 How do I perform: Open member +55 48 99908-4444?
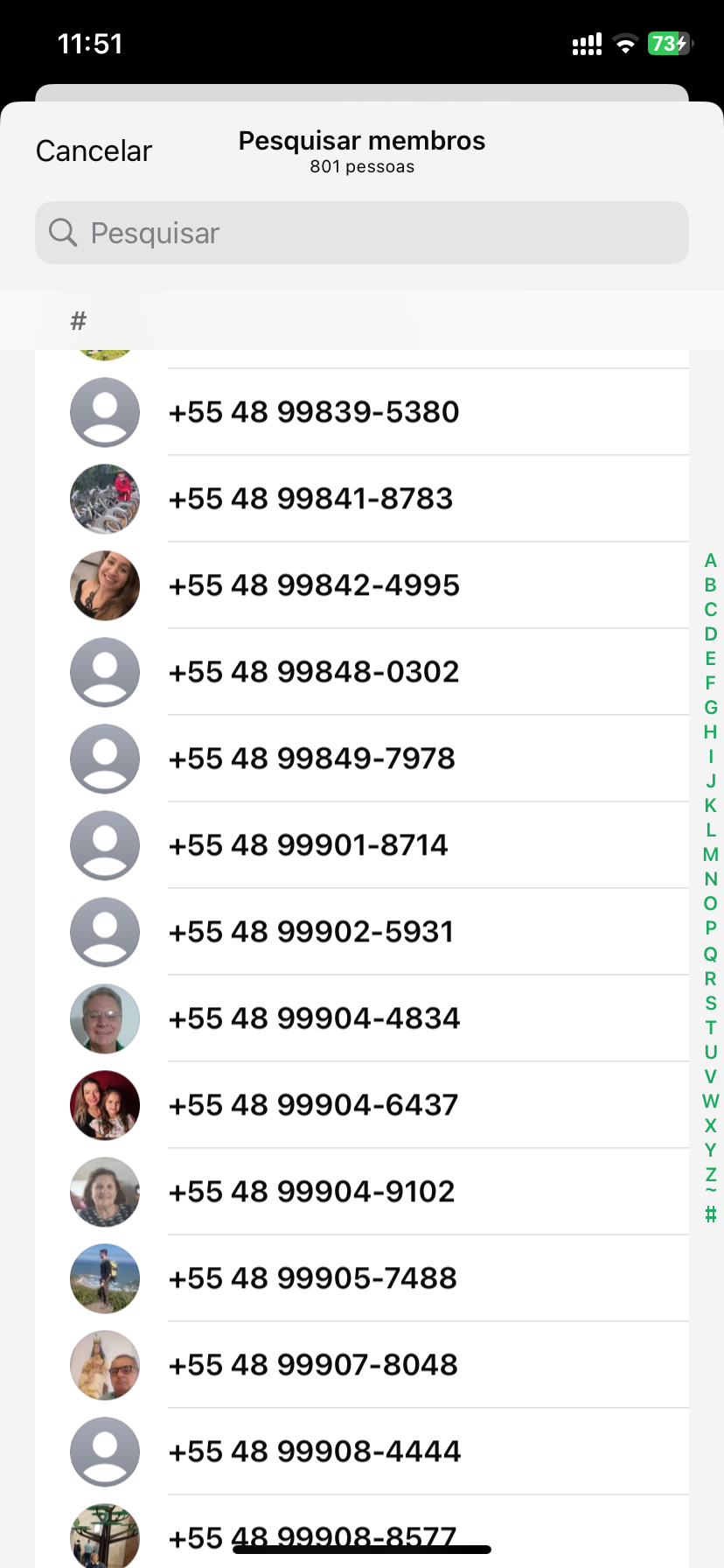pyautogui.click(x=314, y=1452)
